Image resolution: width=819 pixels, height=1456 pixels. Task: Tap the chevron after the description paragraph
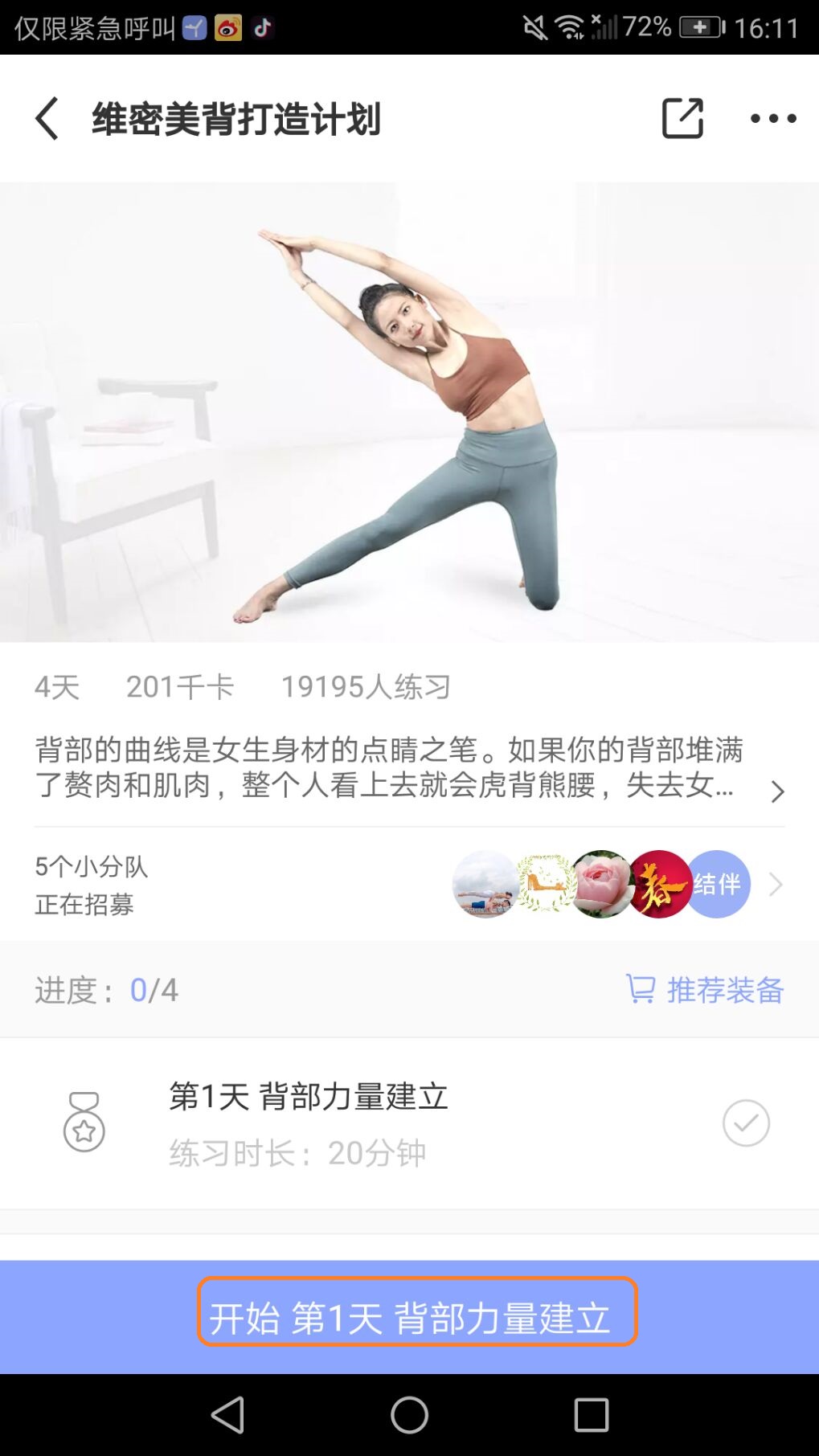[778, 791]
